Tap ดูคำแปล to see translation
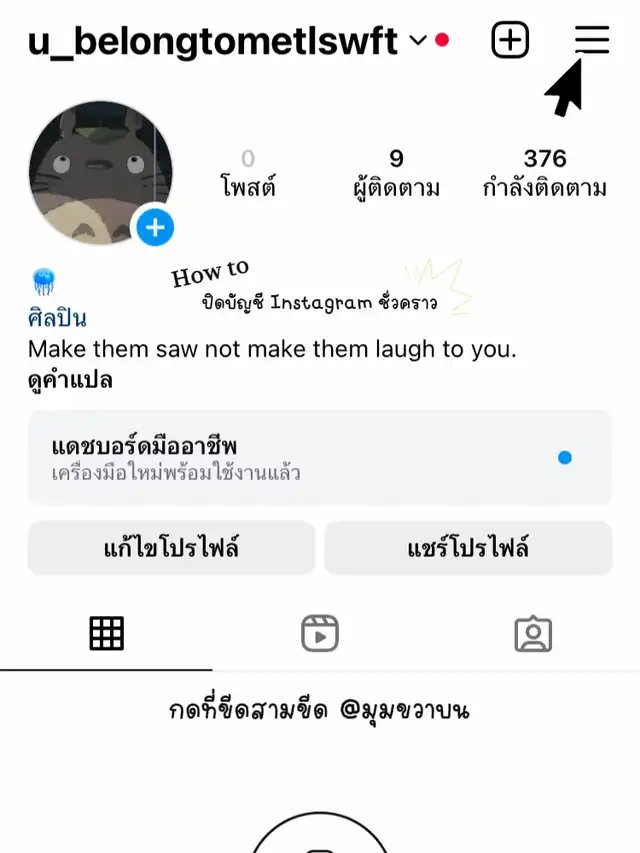The image size is (640, 853). (x=70, y=380)
